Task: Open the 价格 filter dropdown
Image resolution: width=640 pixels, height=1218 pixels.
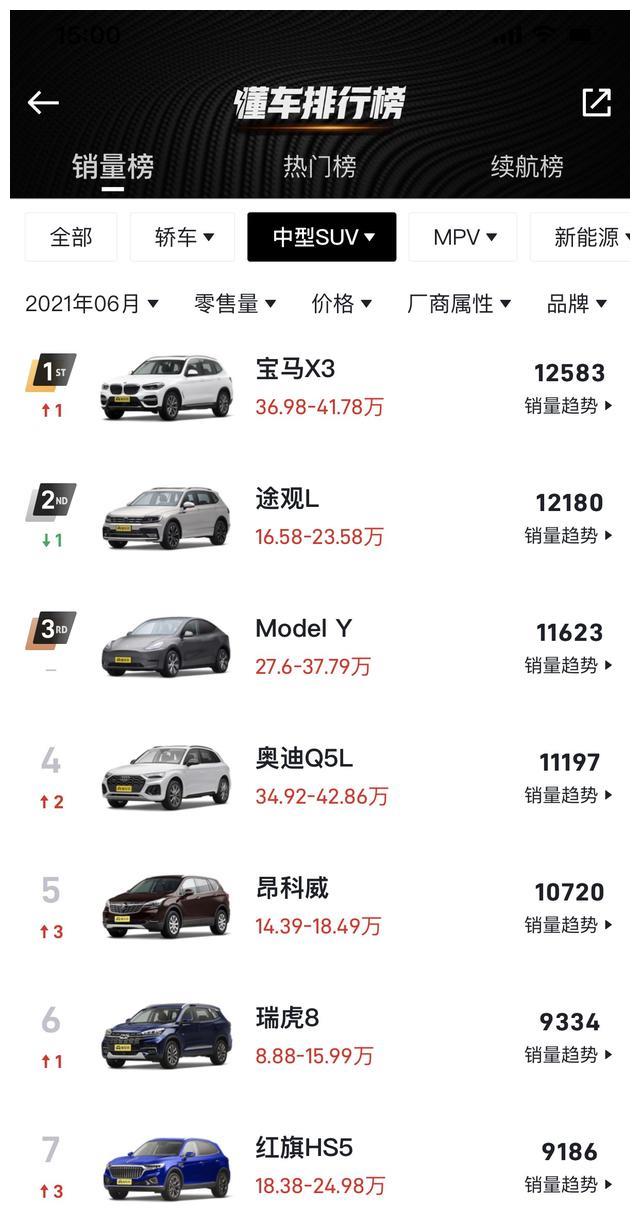Action: (341, 304)
